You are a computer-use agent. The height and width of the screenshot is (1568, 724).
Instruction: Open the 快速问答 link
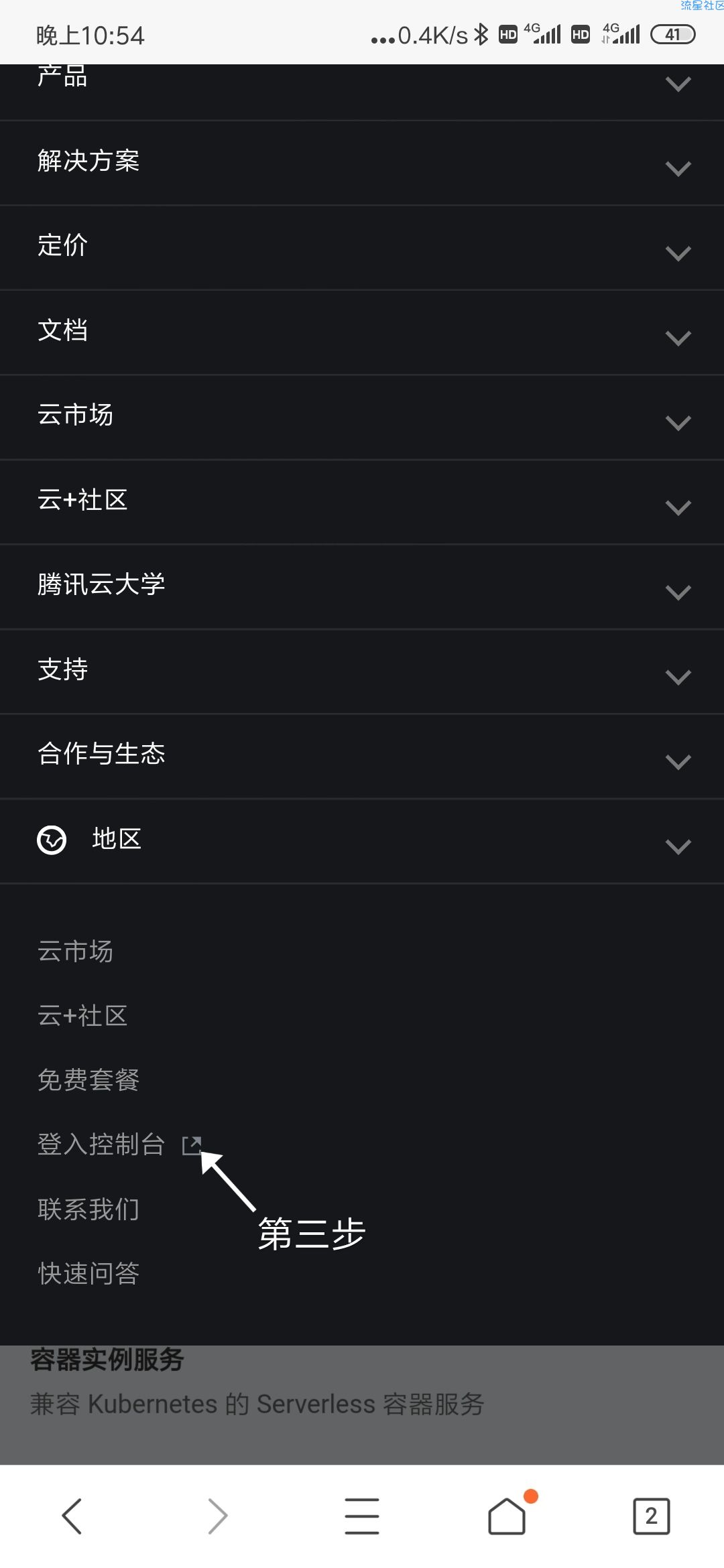(x=88, y=1273)
